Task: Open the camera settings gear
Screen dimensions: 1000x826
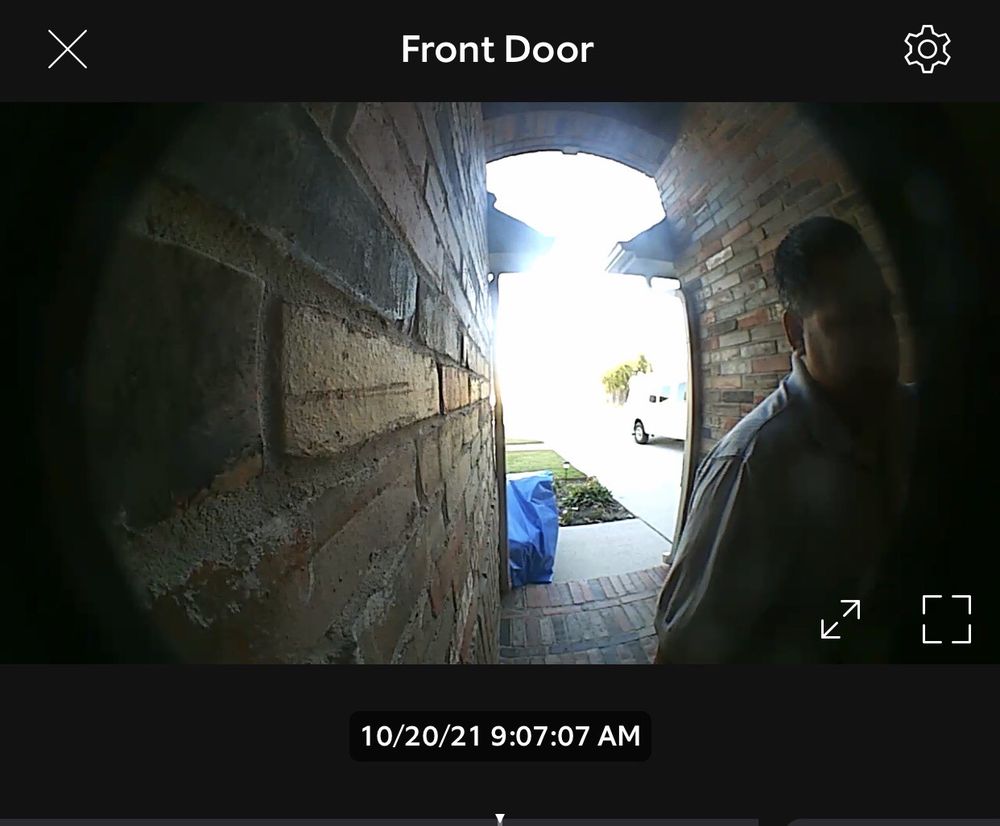Action: point(927,49)
